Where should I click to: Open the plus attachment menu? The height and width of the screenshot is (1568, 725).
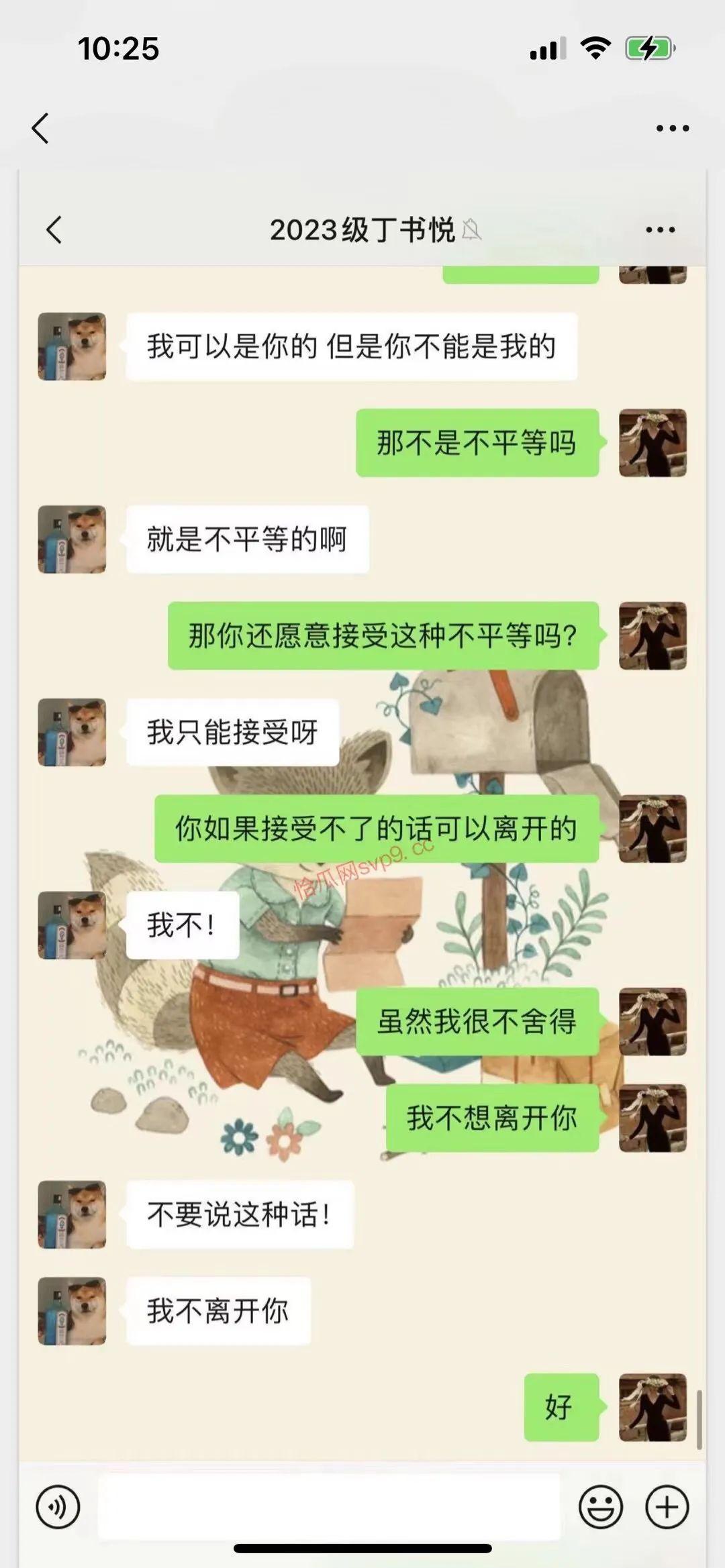667,1507
